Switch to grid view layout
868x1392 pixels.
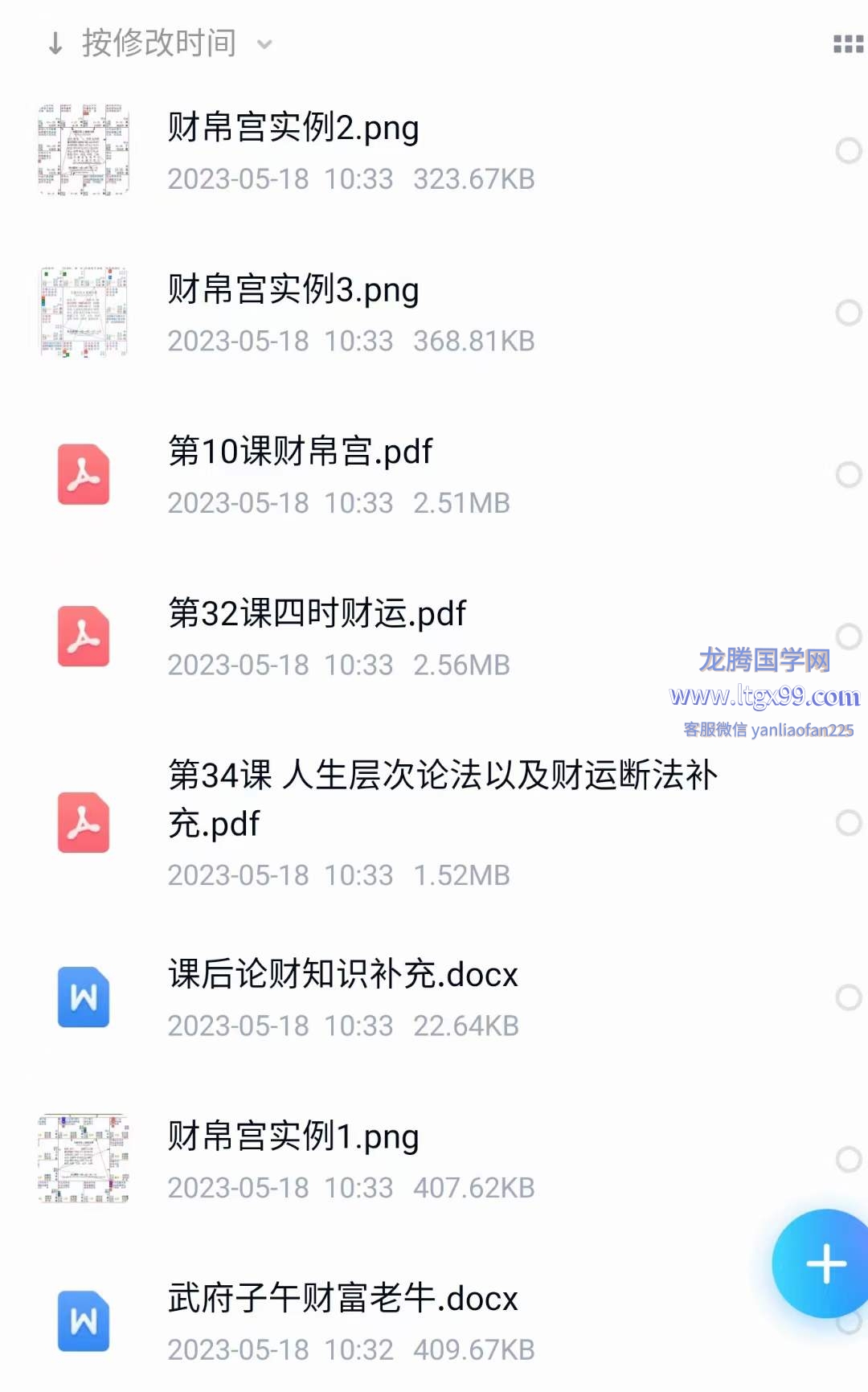tap(847, 44)
